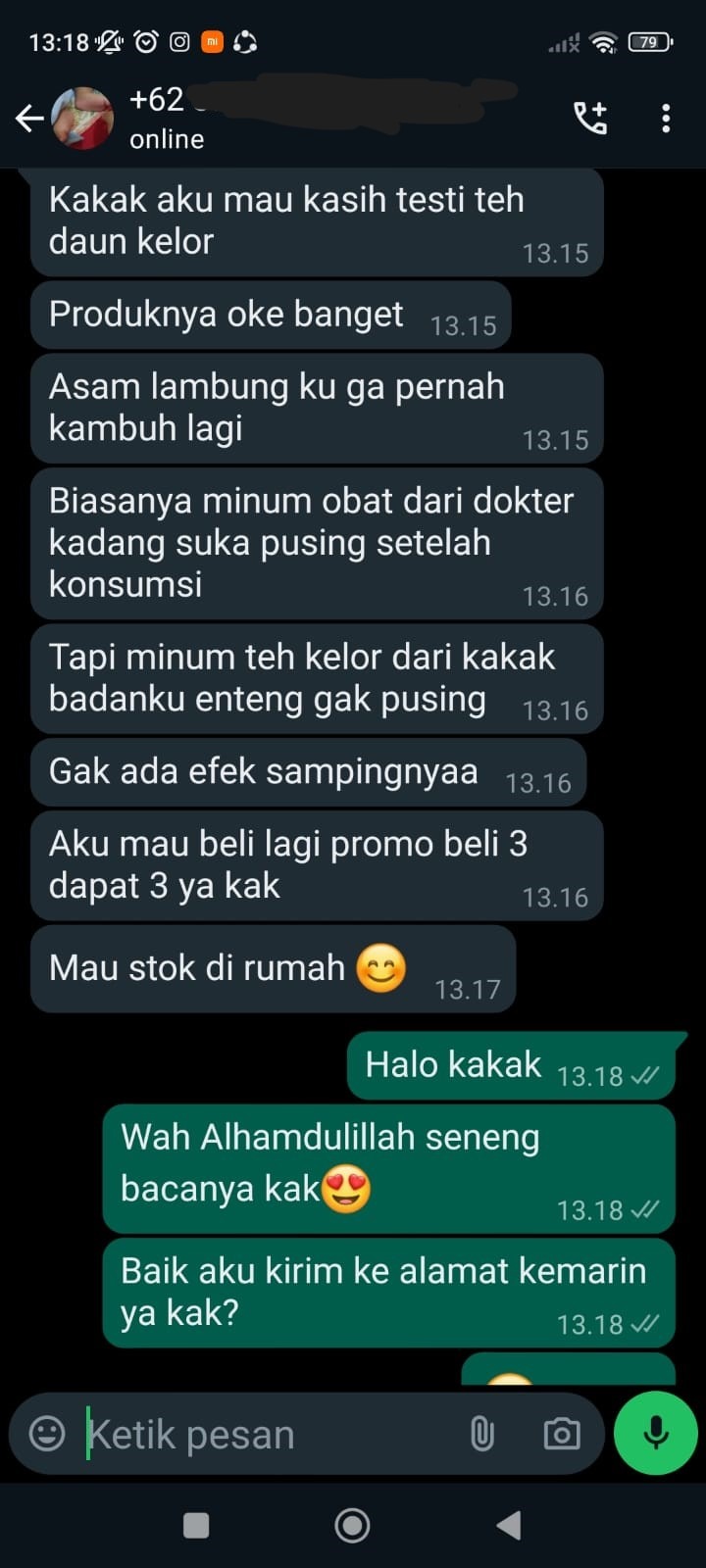Screen dimensions: 706x1568
Task: Attach a file with the paperclip
Action: [481, 1434]
